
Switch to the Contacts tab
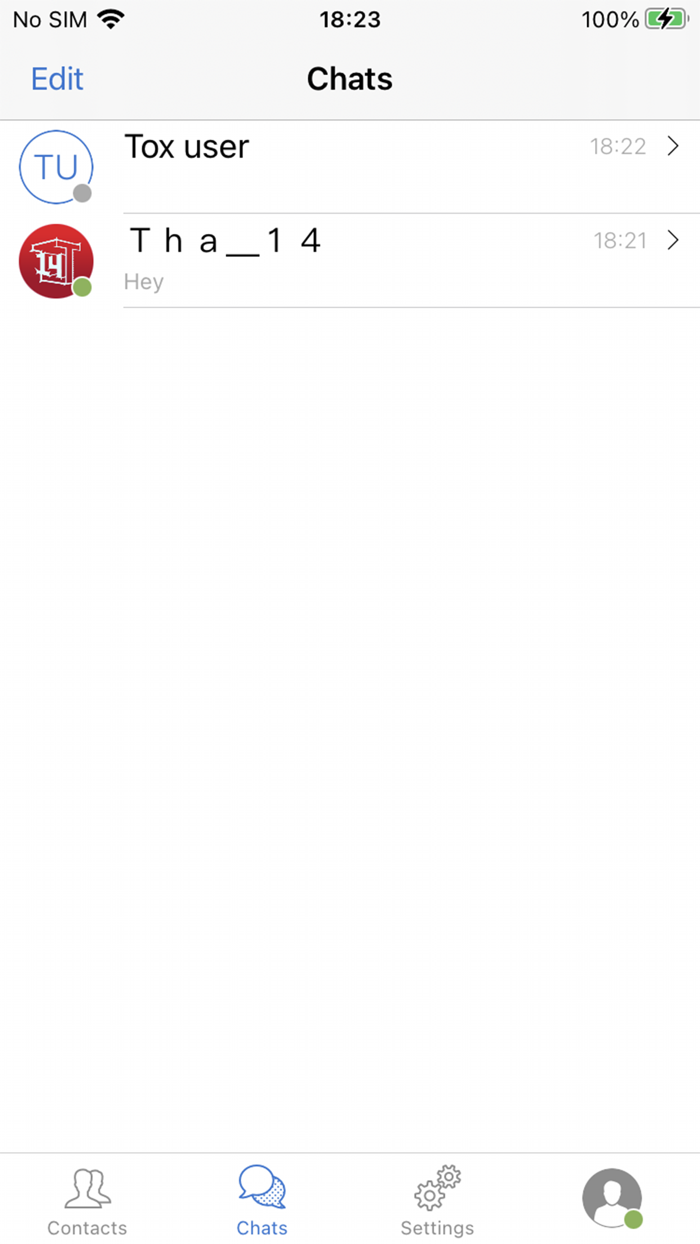(x=88, y=1200)
